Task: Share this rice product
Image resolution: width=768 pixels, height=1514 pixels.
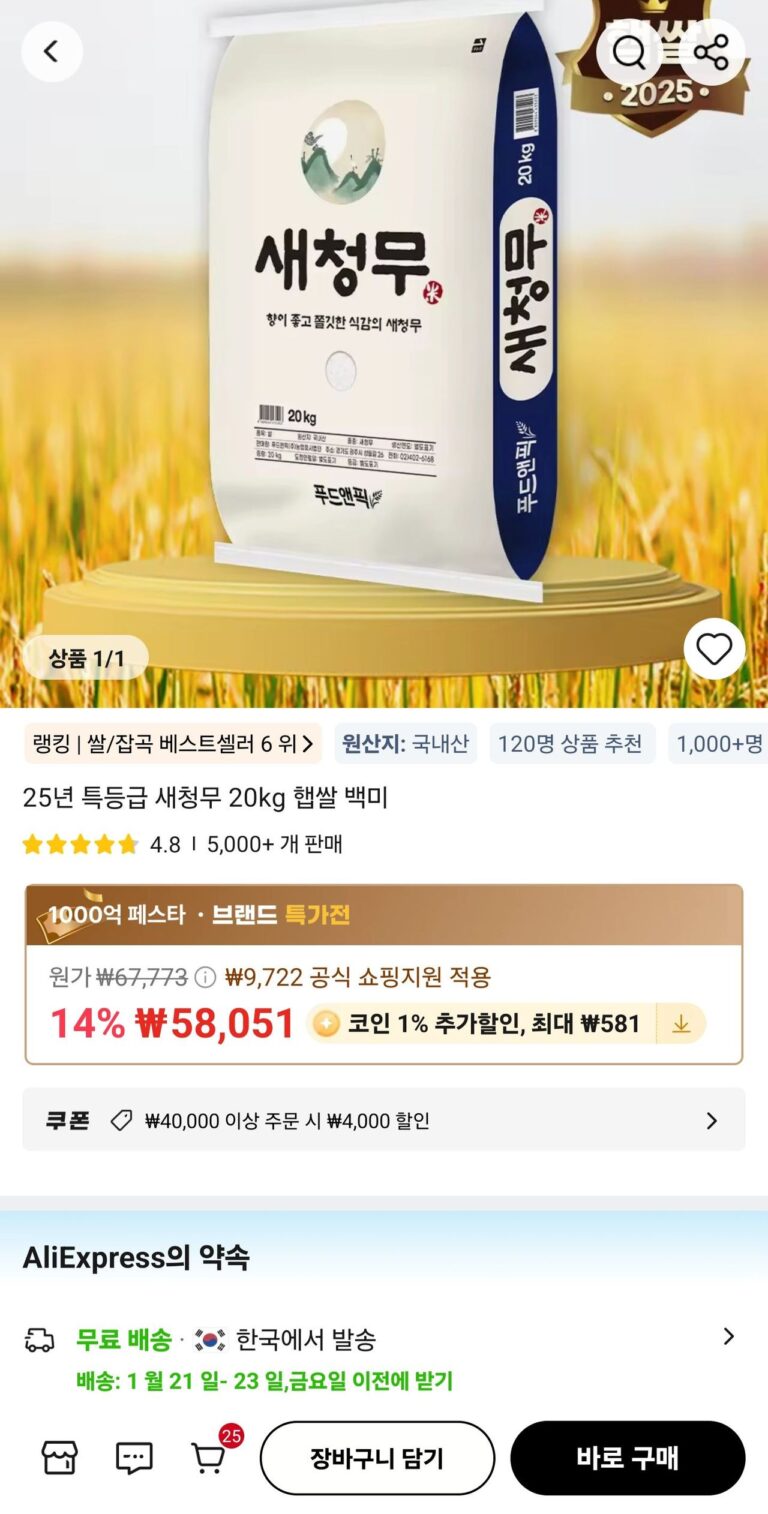Action: click(711, 53)
